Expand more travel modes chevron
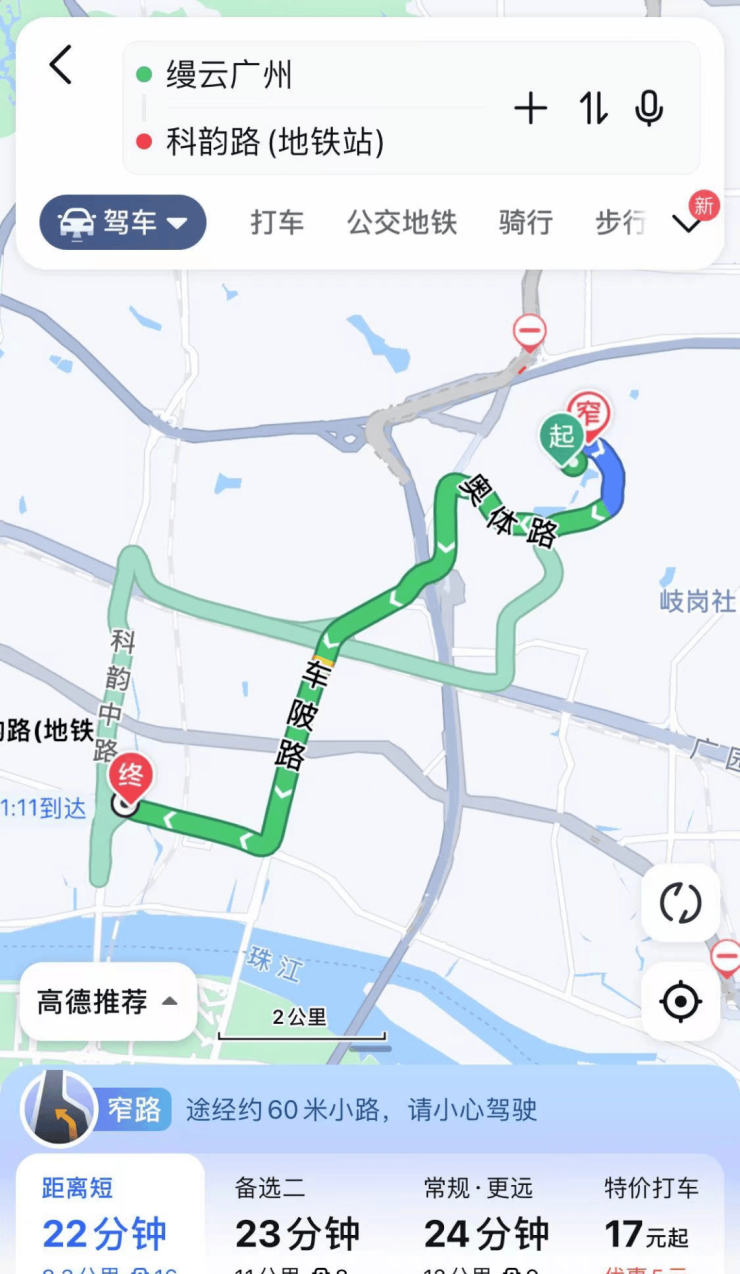This screenshot has height=1274, width=740. pyautogui.click(x=687, y=224)
